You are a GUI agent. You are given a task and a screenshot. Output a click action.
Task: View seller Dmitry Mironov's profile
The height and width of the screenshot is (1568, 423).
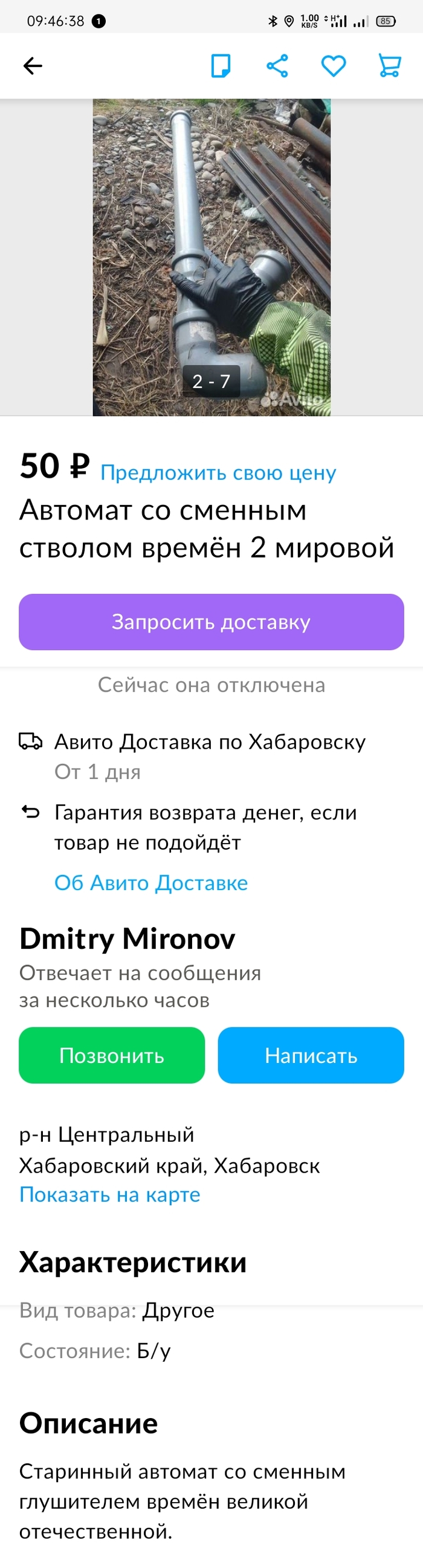coord(128,937)
